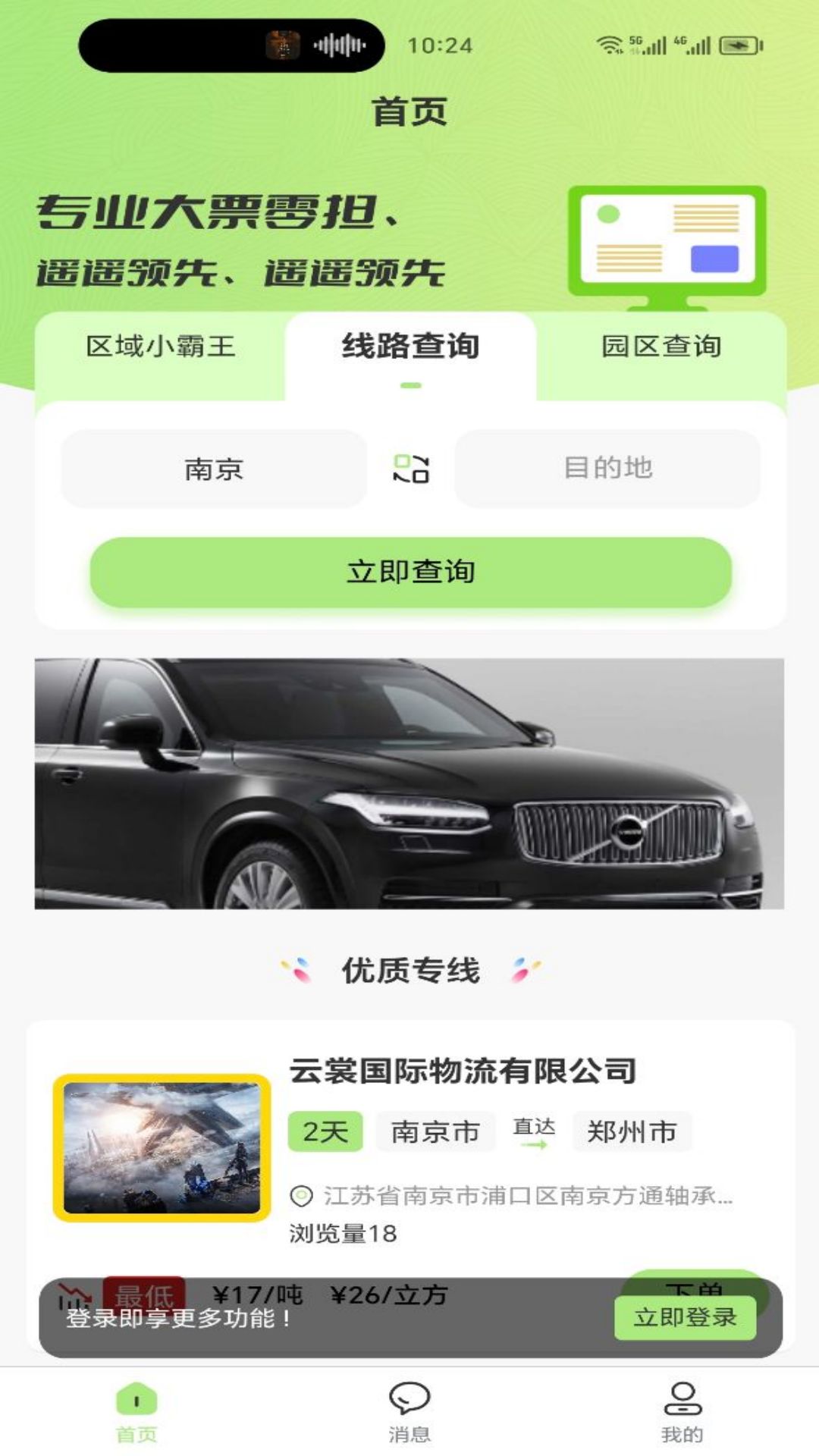
Task: Tap the 立即查询 button
Action: [x=410, y=572]
